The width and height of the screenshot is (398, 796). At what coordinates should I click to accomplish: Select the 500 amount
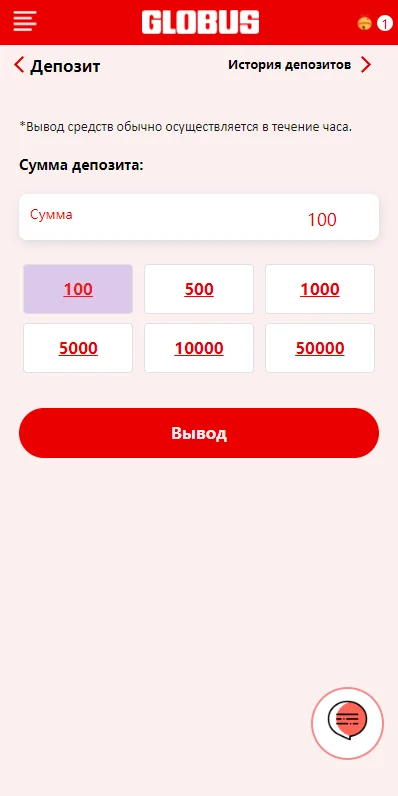pyautogui.click(x=199, y=289)
